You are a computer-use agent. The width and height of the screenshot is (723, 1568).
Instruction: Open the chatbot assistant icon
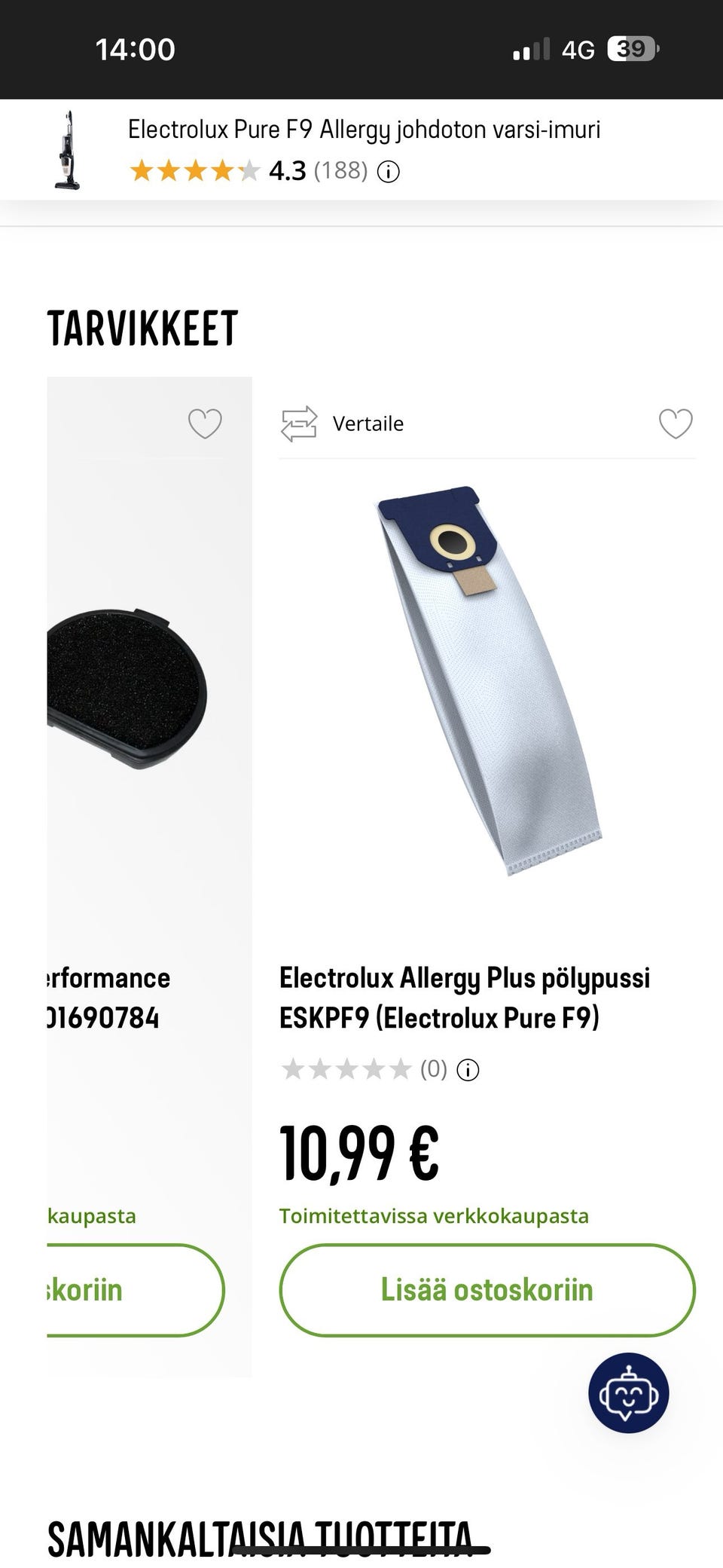pos(630,1393)
